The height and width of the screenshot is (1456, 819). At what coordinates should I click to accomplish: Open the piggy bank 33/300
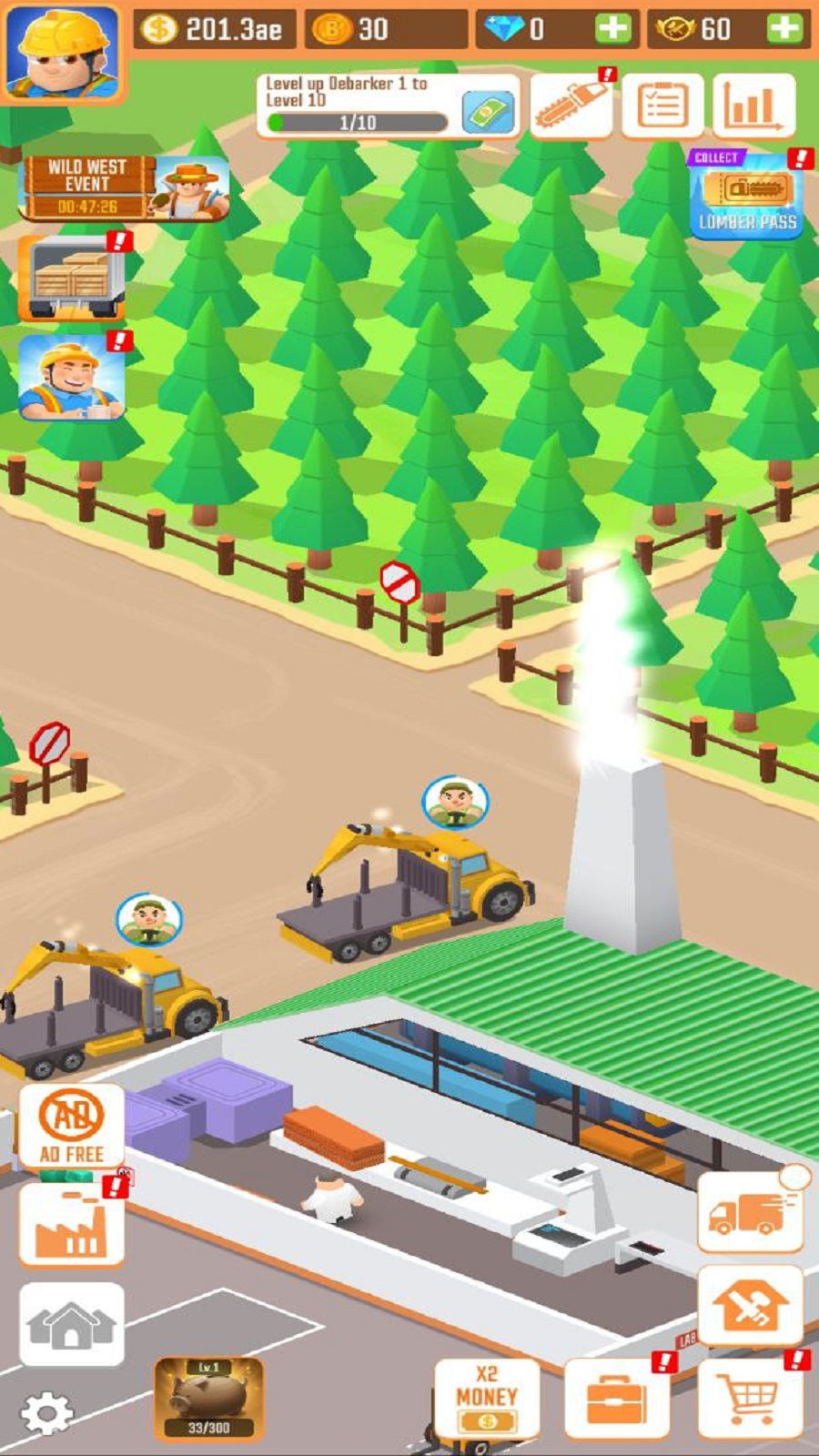pyautogui.click(x=208, y=1400)
